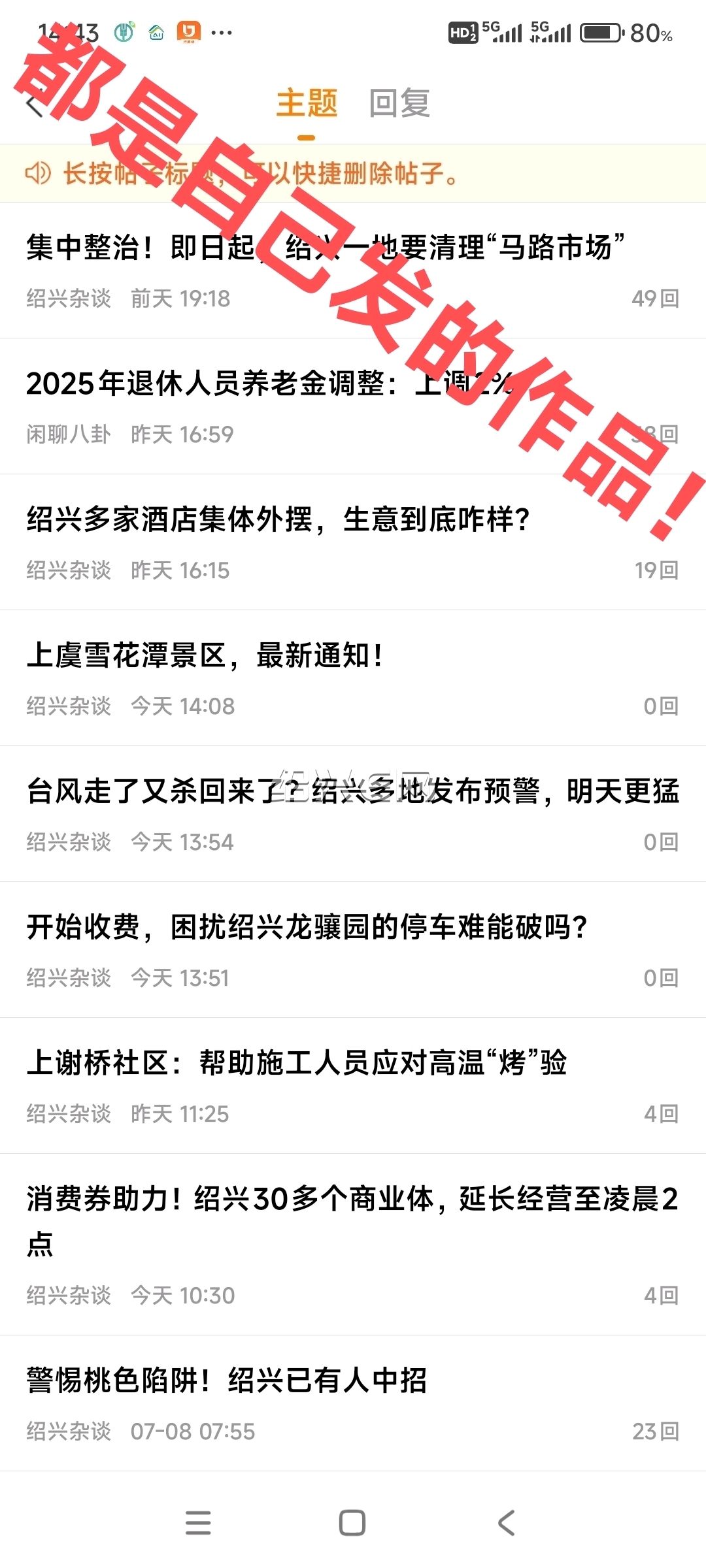The height and width of the screenshot is (1568, 706).
Task: Open the 消费券助力 30多个商业体 post
Action: 353,1245
